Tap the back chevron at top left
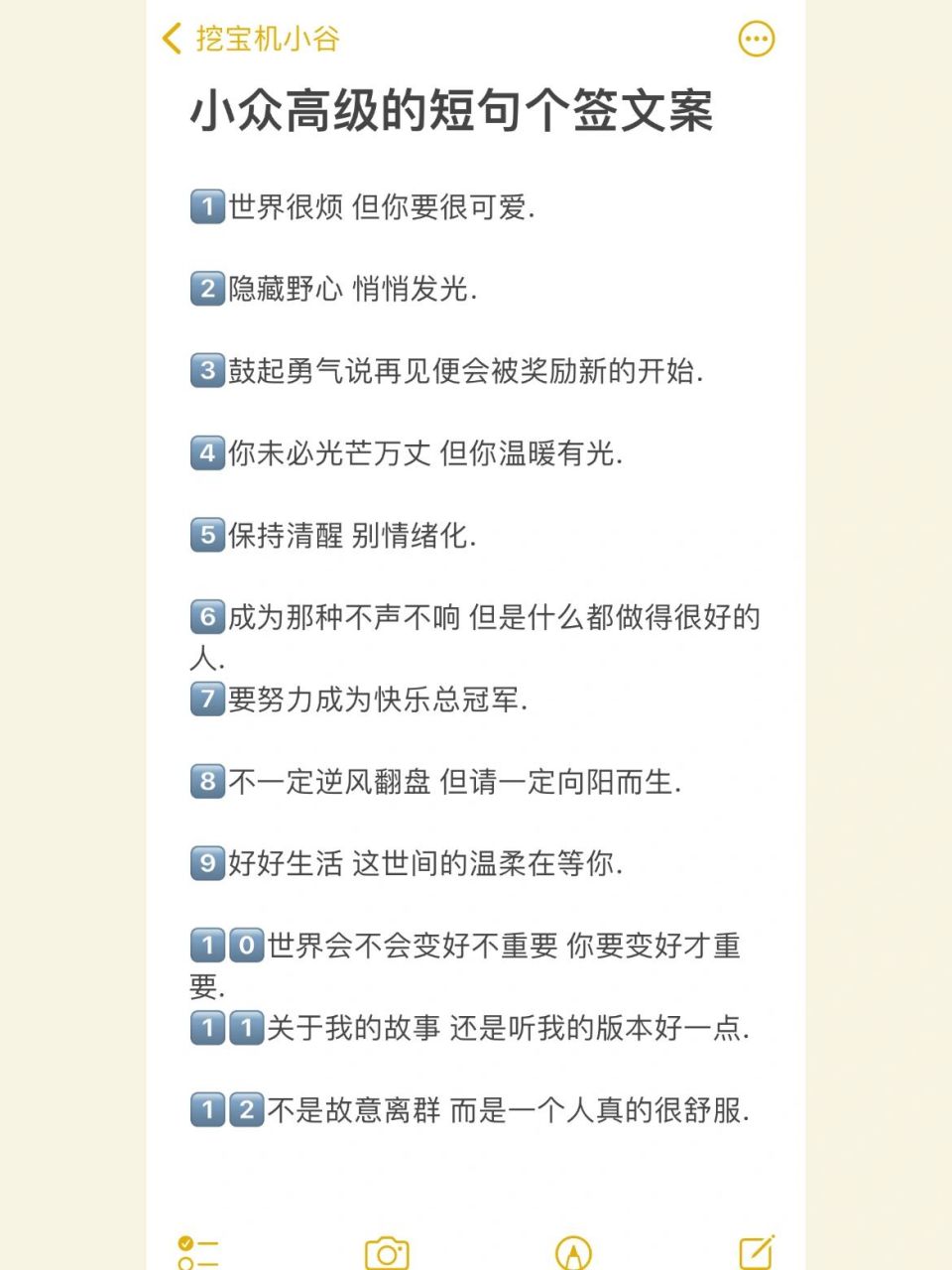The height and width of the screenshot is (1270, 952). point(170,41)
